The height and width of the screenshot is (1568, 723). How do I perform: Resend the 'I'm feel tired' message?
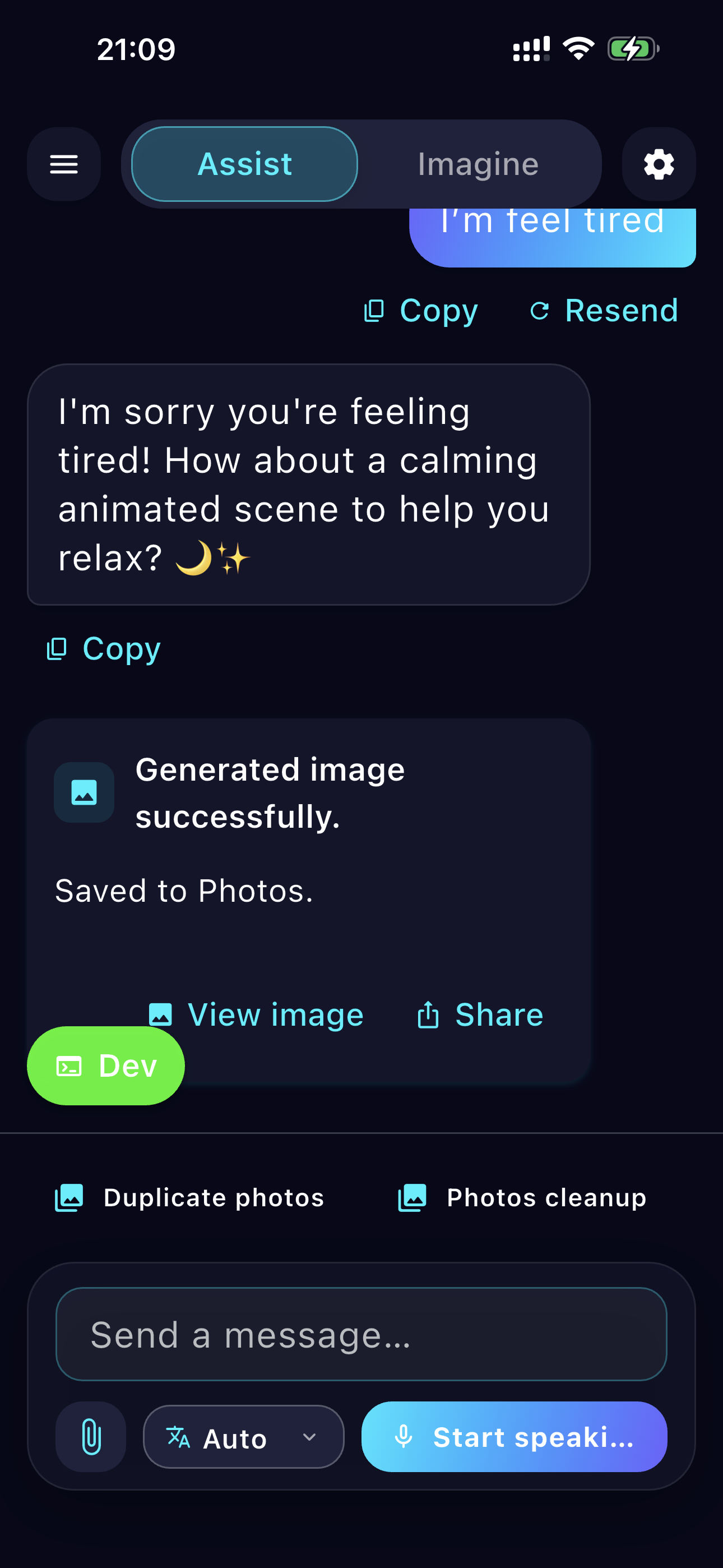(604, 311)
